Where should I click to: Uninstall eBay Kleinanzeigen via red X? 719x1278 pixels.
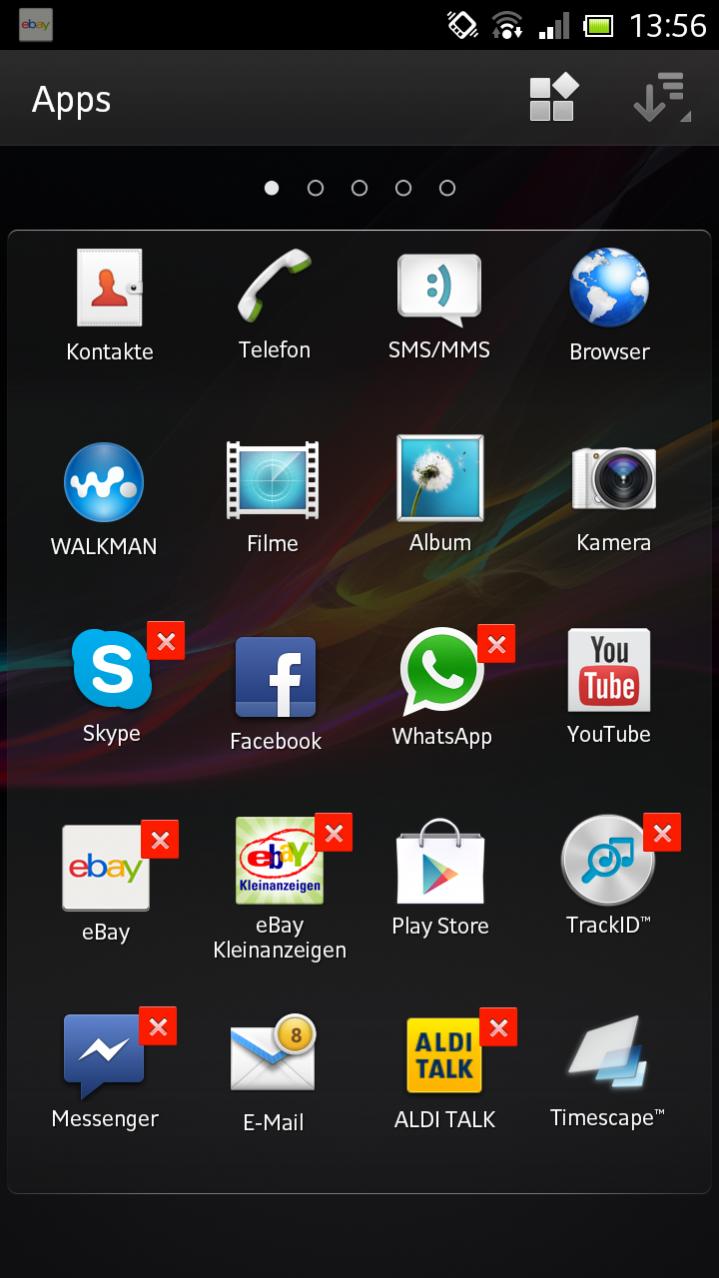334,833
